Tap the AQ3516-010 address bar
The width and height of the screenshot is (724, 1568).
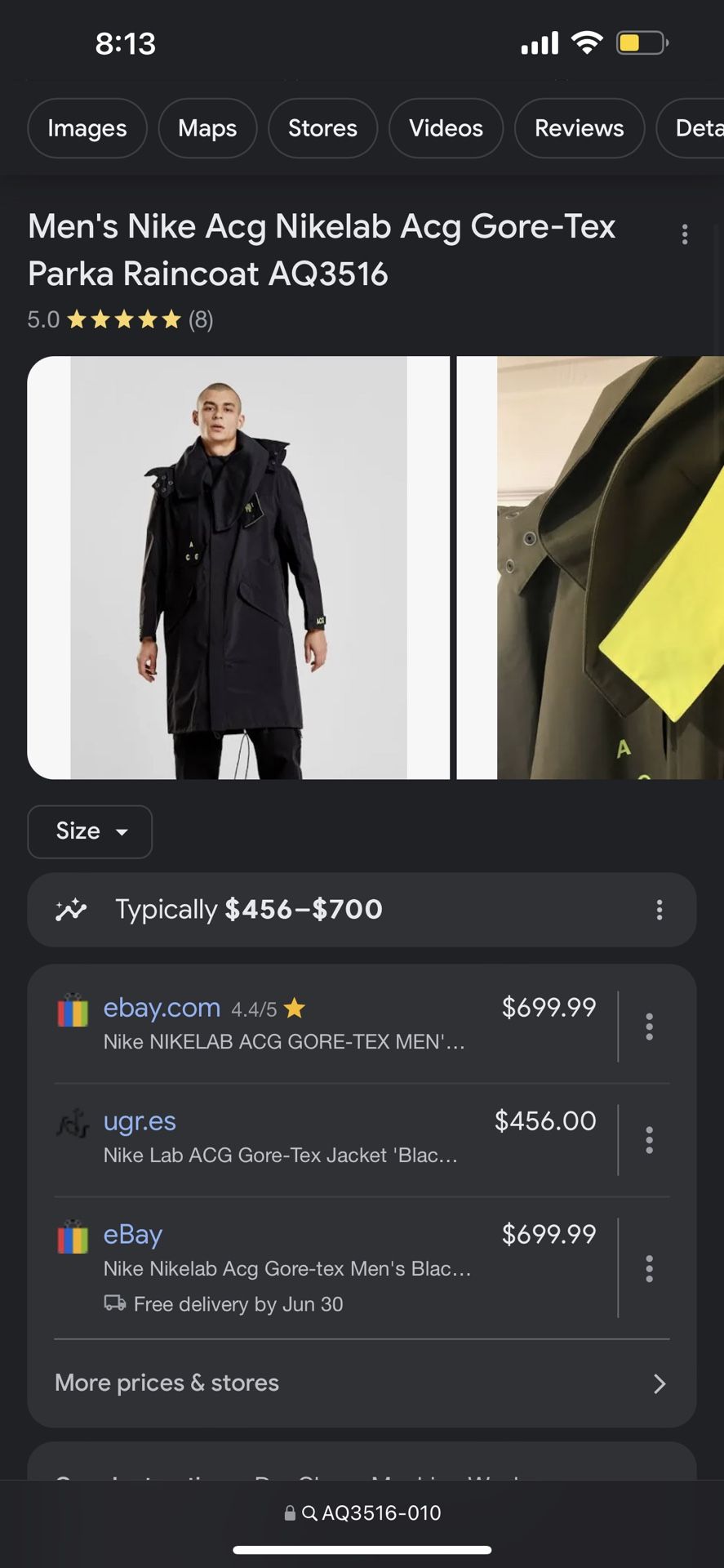[x=362, y=1512]
